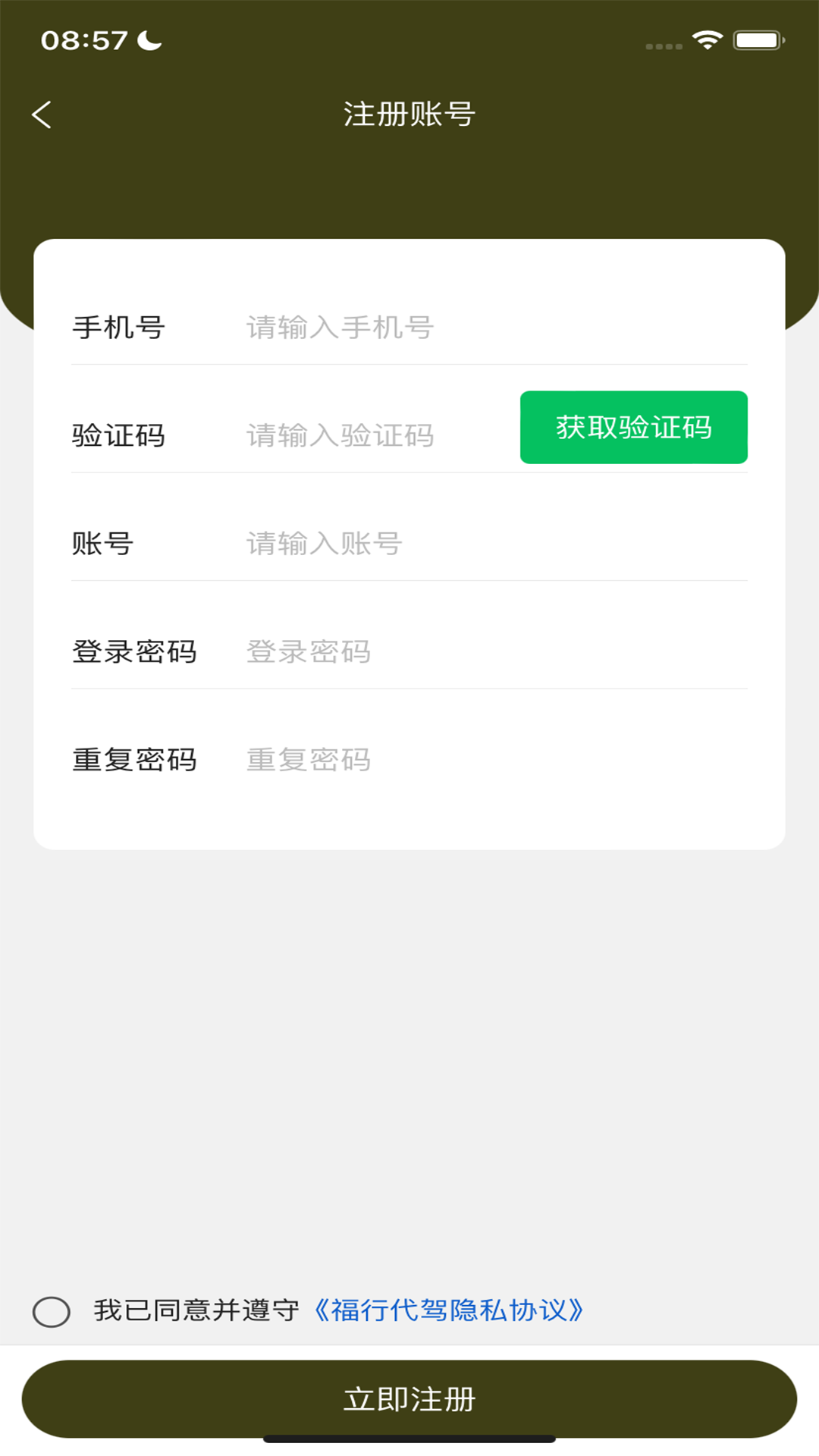Focus the 验证码 verification code input
Viewport: 819px width, 1456px height.
[x=364, y=435]
